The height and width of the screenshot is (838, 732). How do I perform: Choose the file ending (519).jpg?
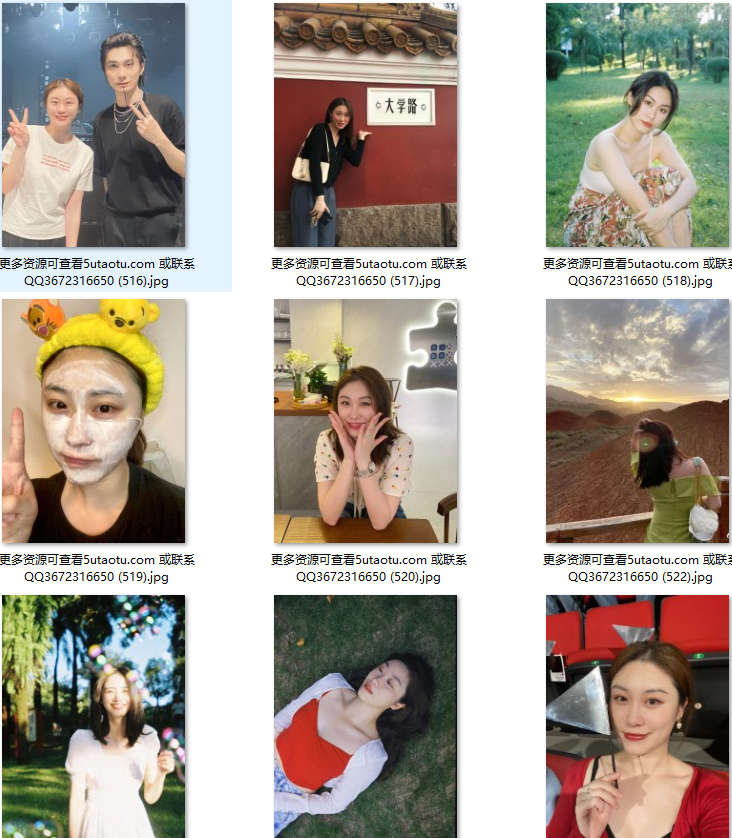tap(93, 421)
